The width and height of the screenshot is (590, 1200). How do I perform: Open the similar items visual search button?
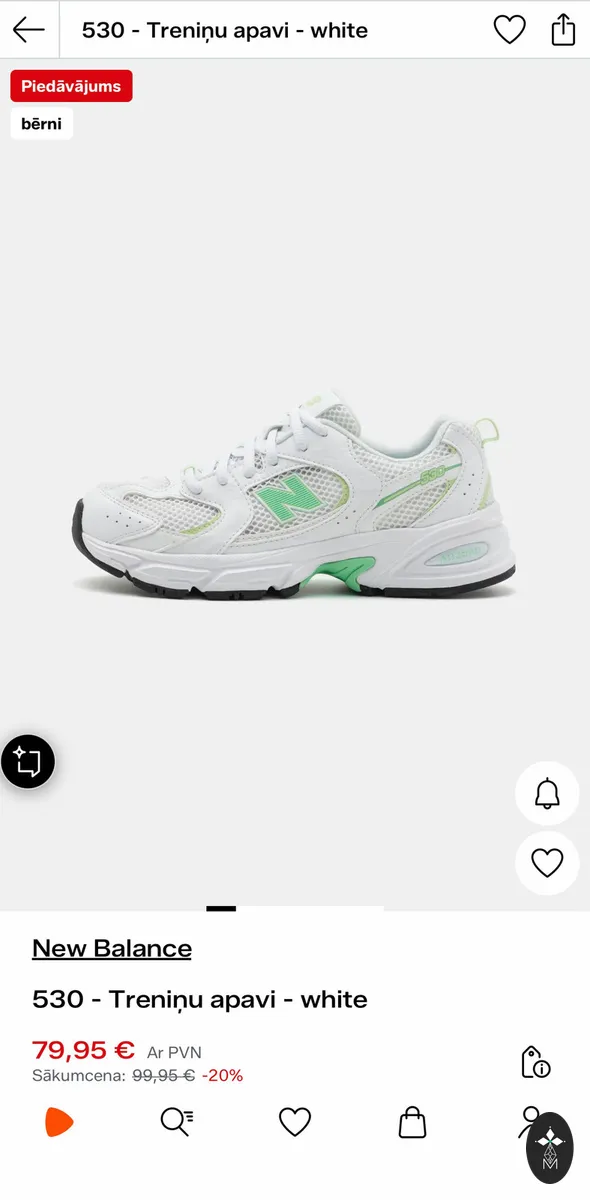point(27,762)
